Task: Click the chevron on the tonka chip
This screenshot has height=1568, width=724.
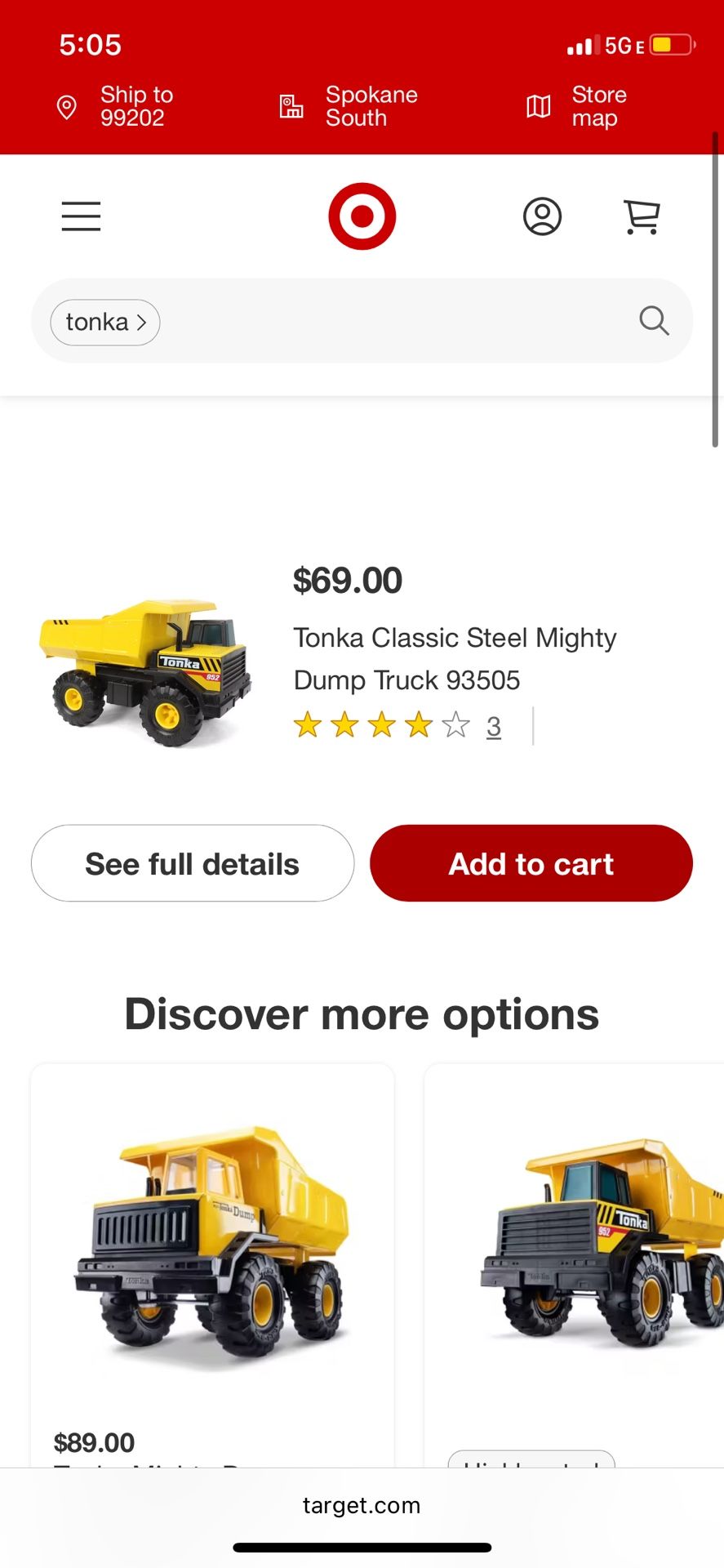Action: pos(141,322)
